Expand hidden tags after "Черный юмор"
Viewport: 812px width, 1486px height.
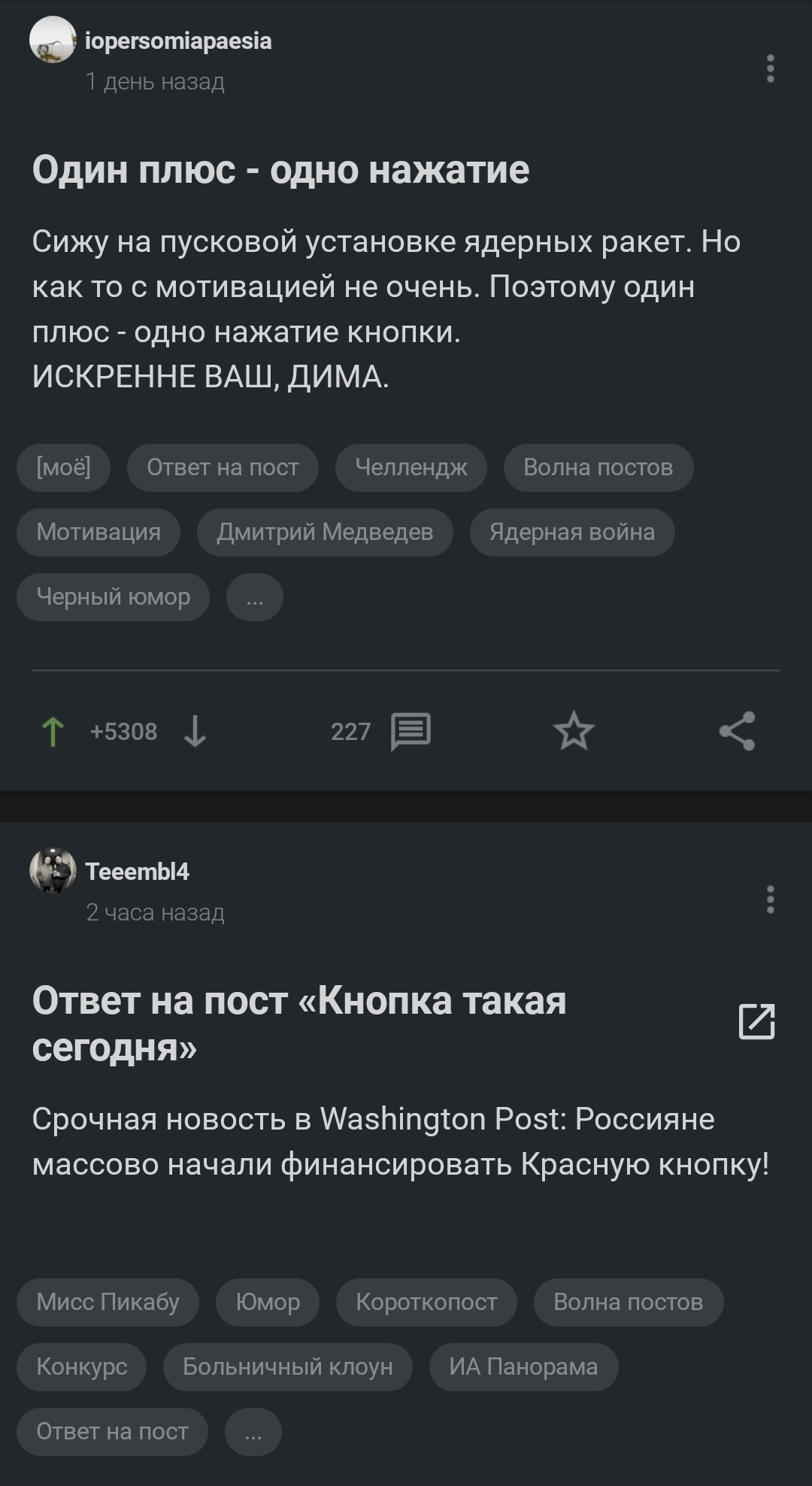coord(255,597)
